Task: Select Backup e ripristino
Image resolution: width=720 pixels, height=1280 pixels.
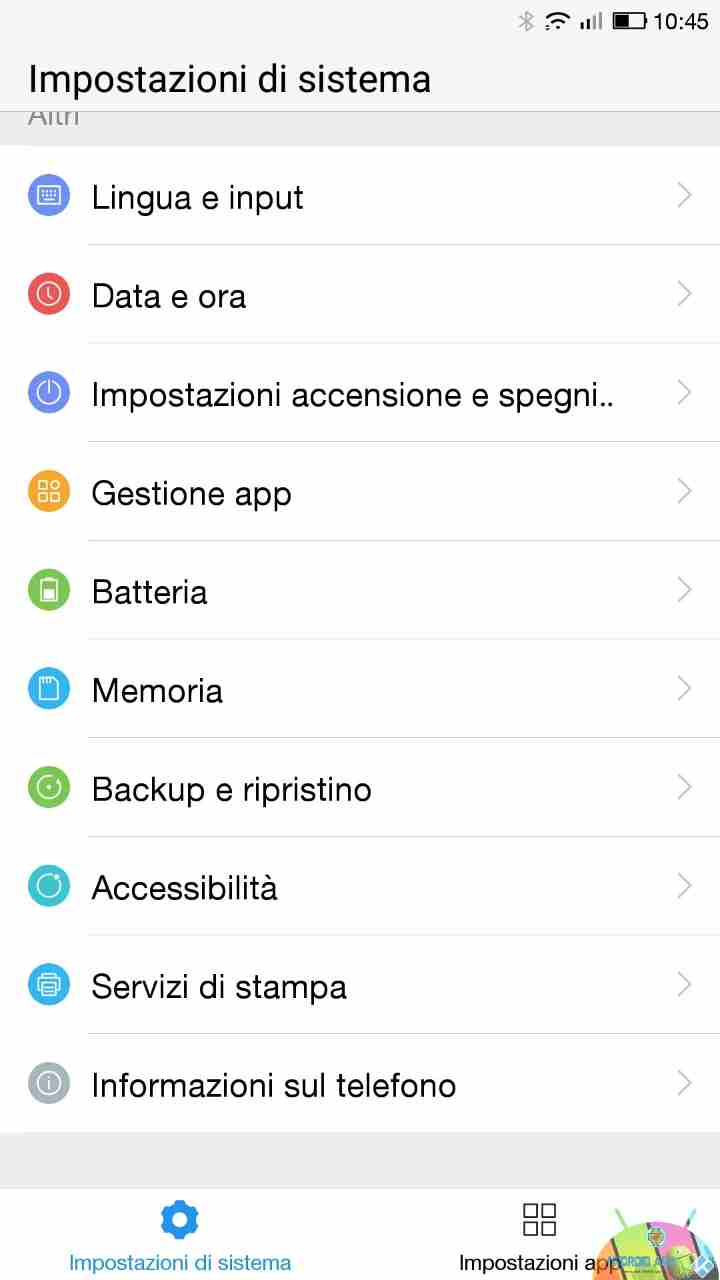Action: point(360,788)
